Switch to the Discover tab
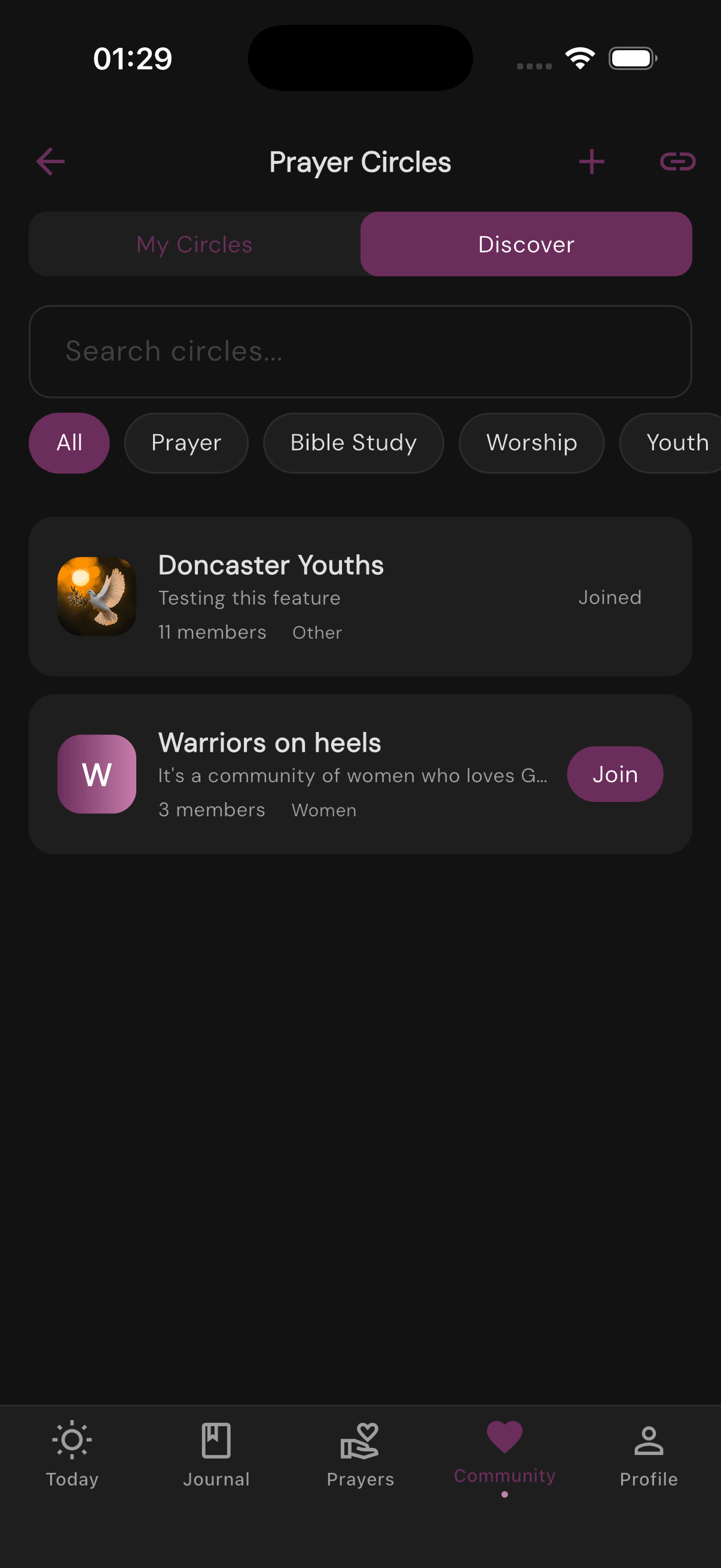 coord(526,244)
